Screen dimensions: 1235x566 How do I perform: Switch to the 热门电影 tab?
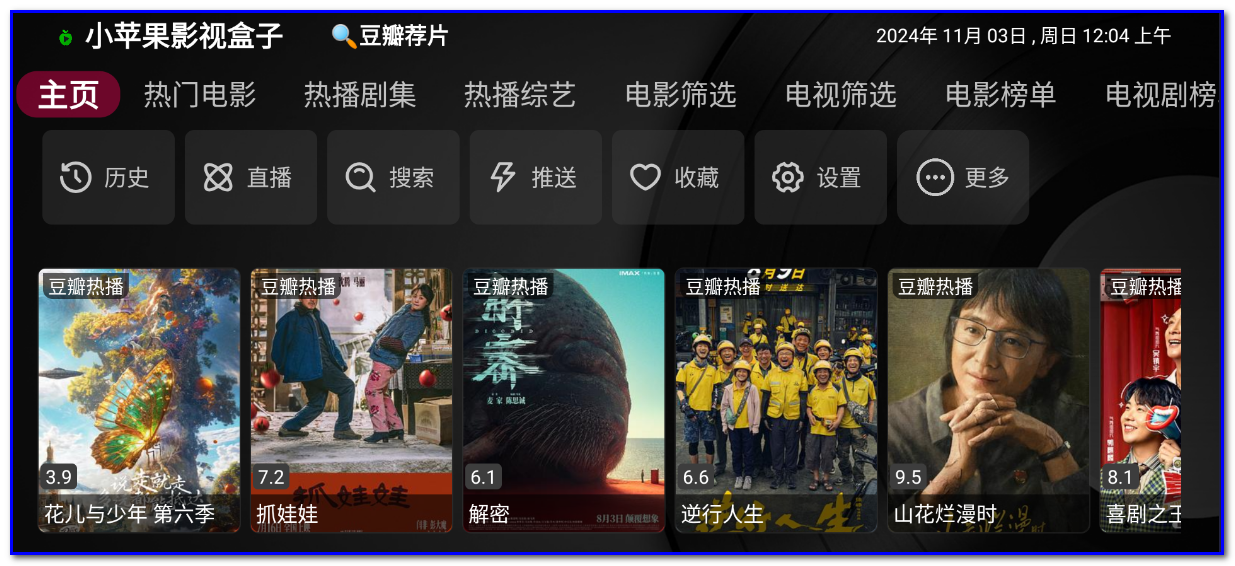[200, 95]
